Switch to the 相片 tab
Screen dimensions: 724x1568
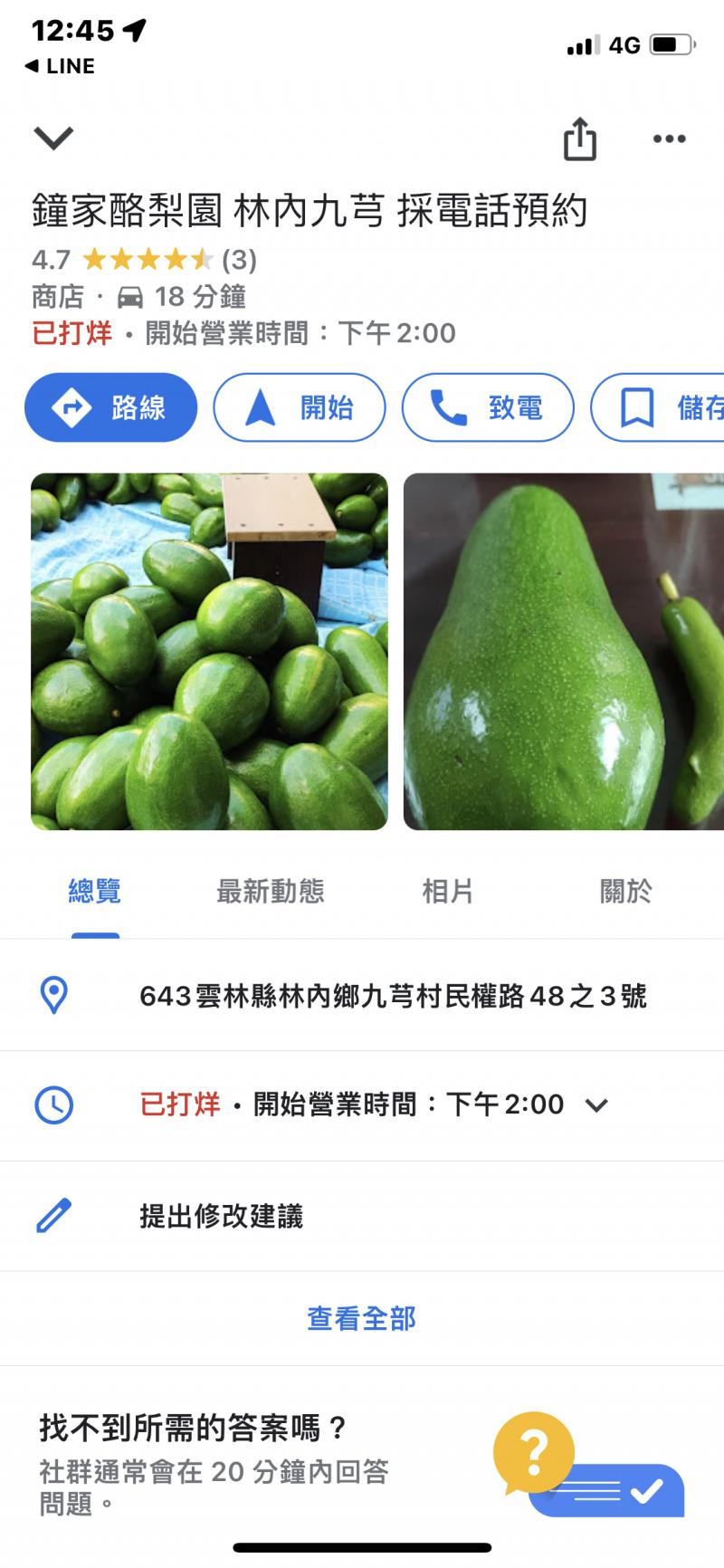(x=447, y=892)
